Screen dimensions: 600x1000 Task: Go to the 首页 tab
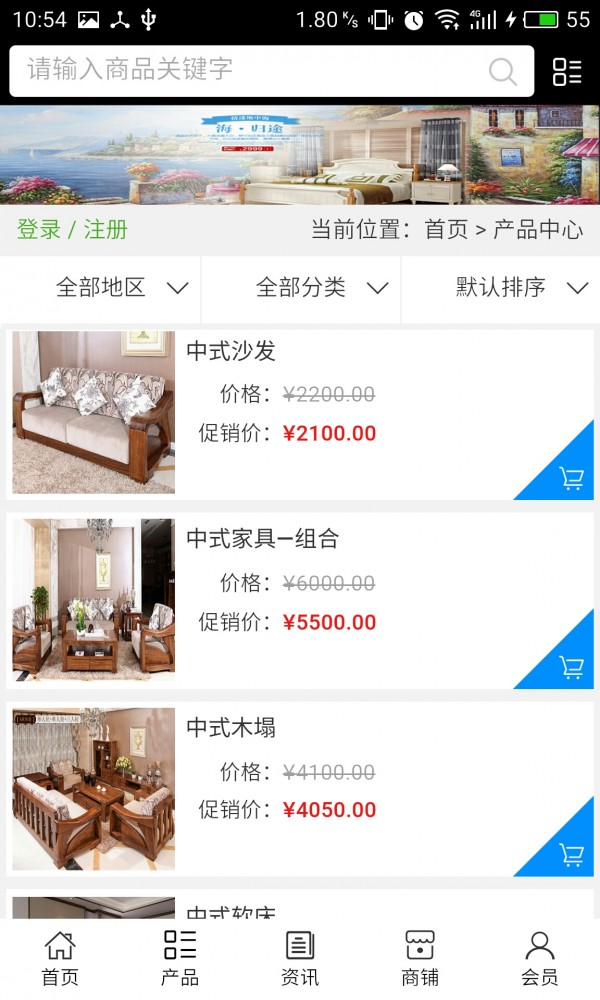pyautogui.click(x=60, y=958)
